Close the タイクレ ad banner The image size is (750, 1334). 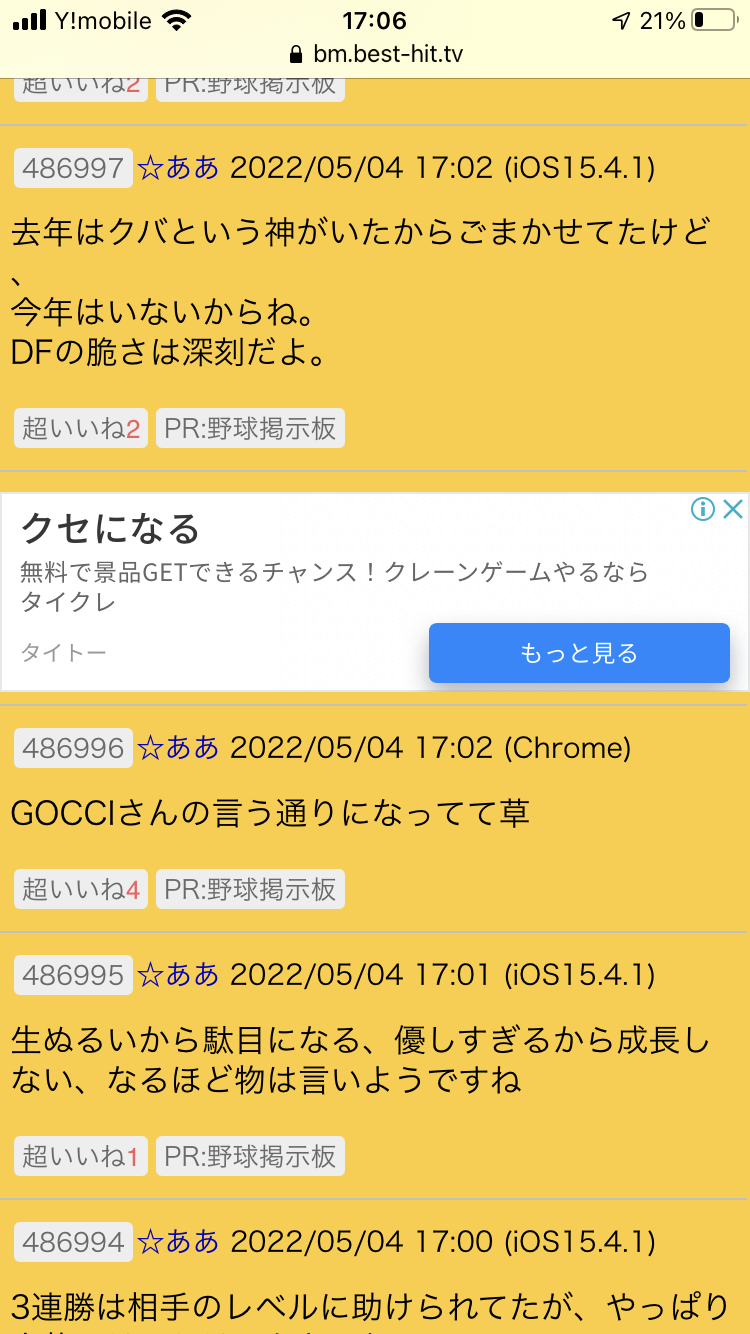click(x=733, y=510)
